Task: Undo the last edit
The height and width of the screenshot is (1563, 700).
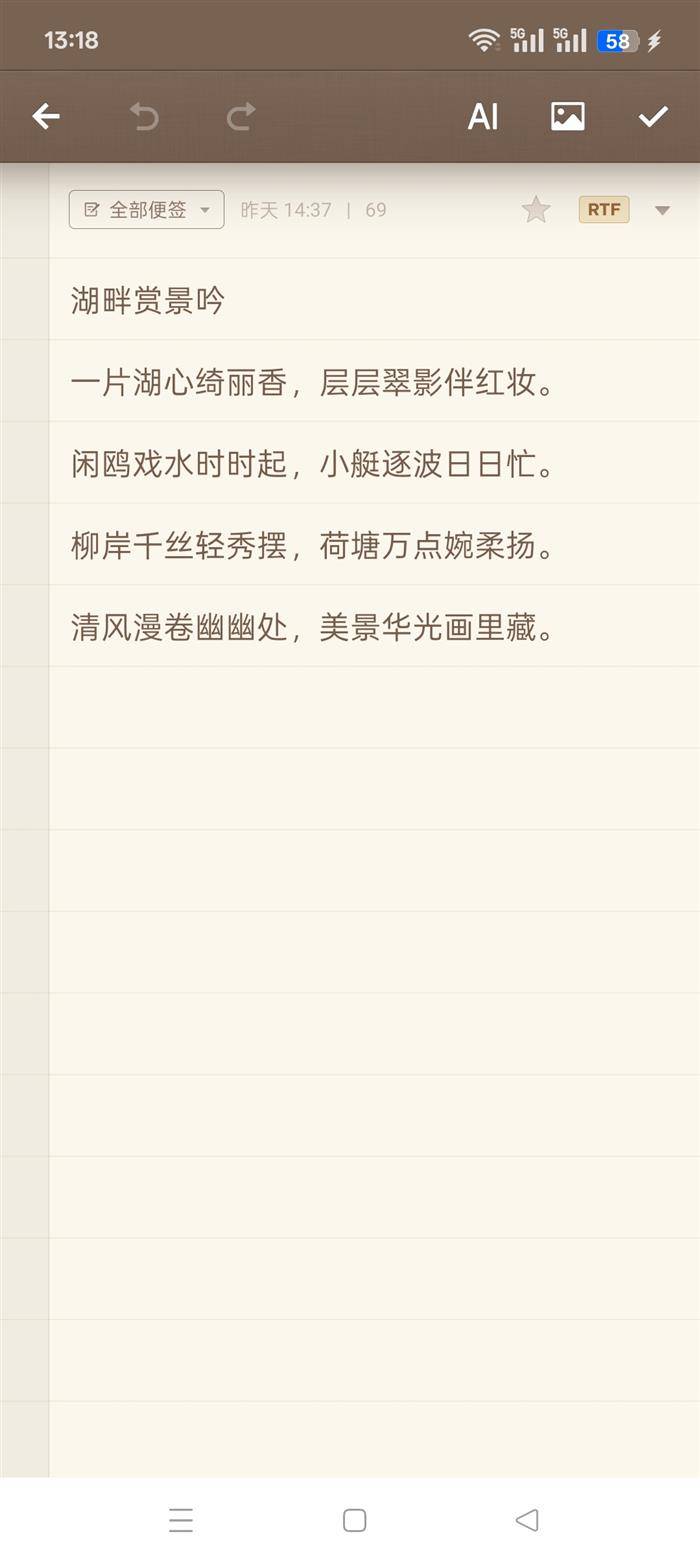Action: 144,117
